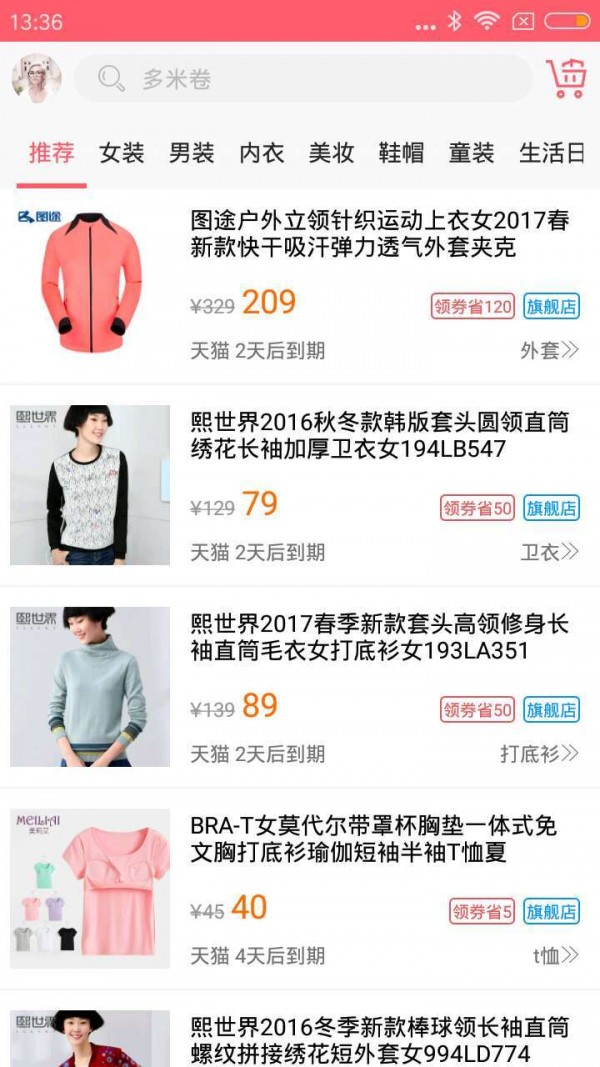600x1067 pixels.
Task: Open the 熙世界 194LB547 sweatshirt listing
Action: click(380, 436)
